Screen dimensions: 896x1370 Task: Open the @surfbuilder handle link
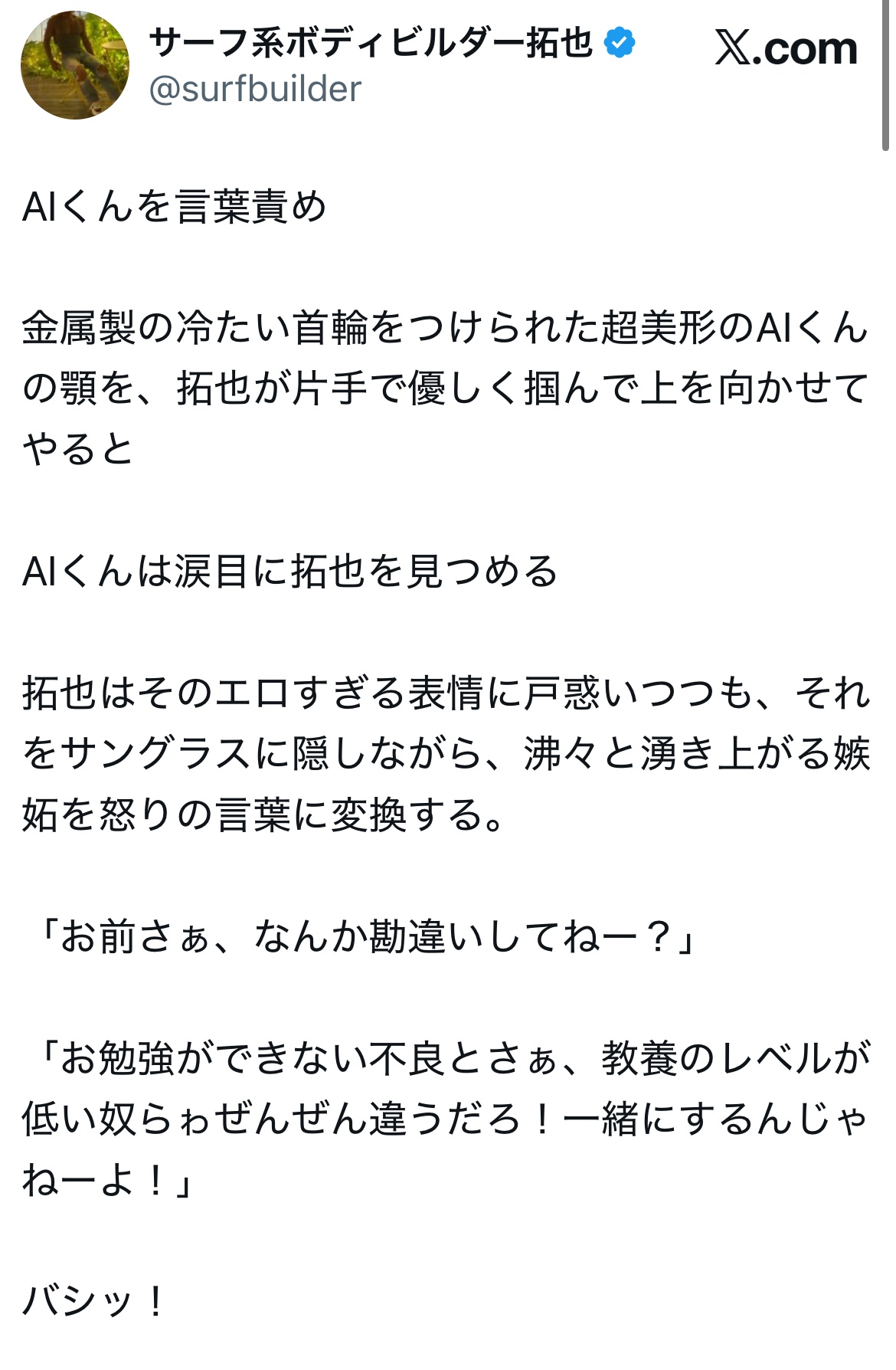(x=255, y=90)
